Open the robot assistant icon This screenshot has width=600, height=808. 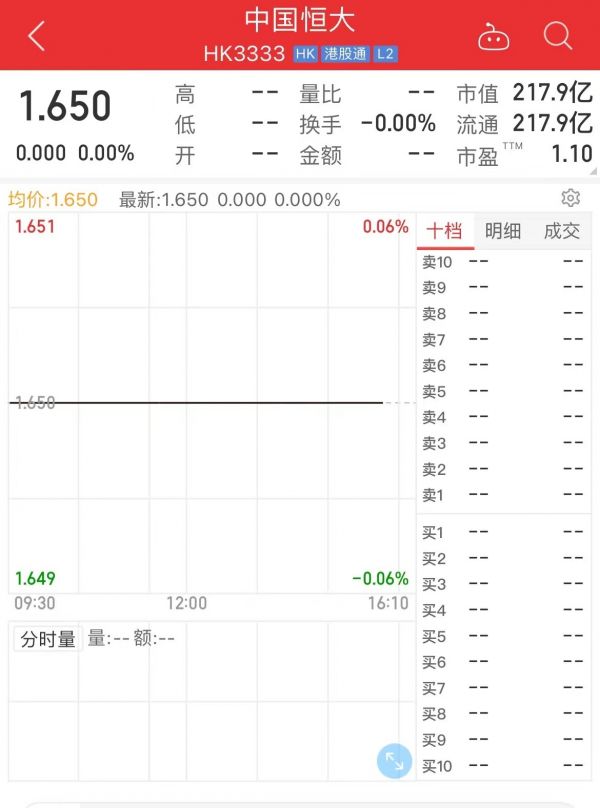pos(493,37)
